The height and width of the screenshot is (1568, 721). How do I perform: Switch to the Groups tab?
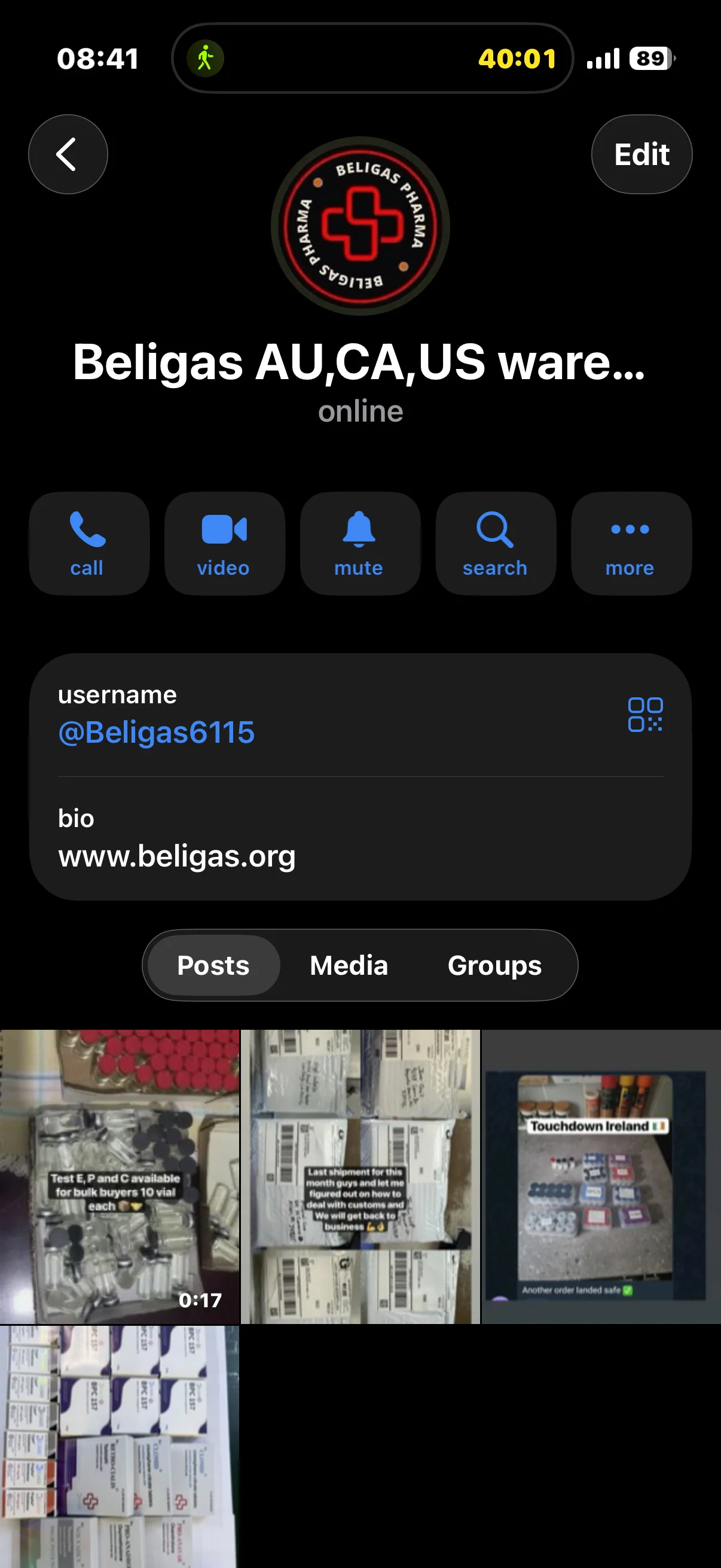(494, 965)
